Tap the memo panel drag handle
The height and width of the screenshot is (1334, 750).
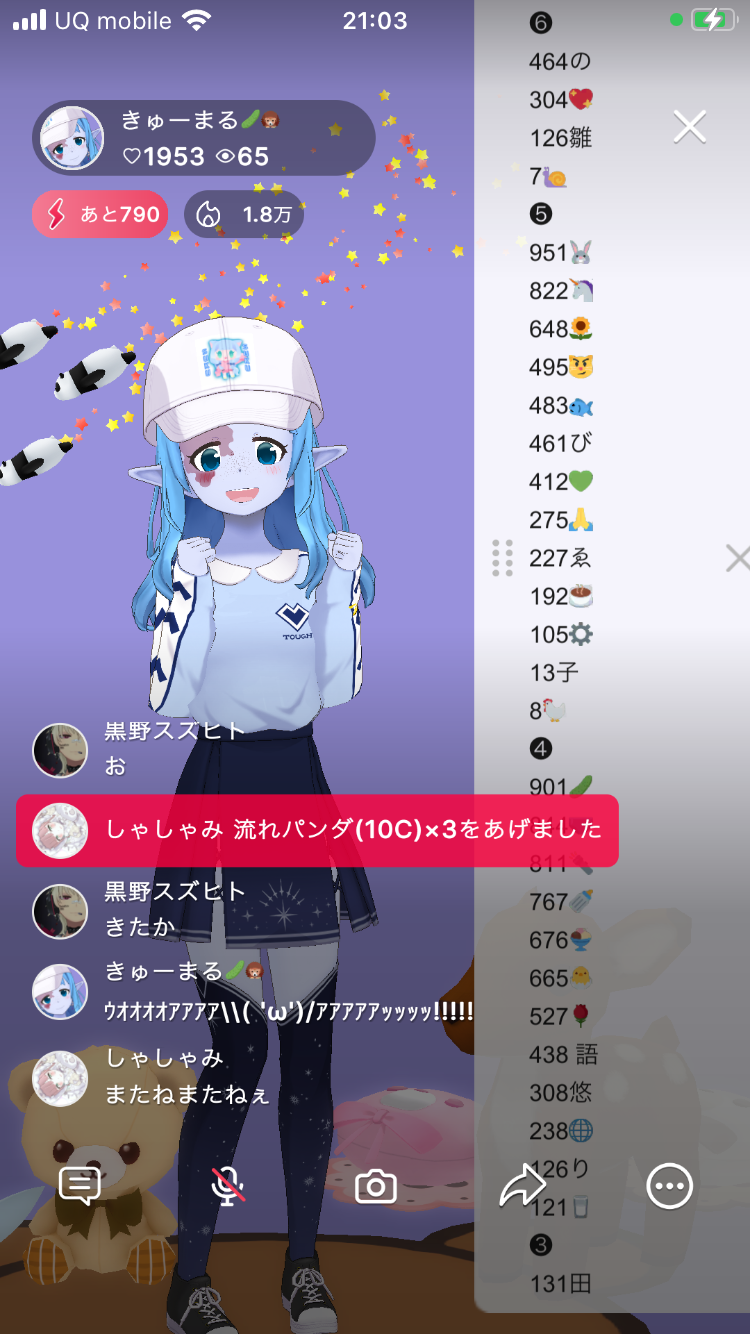[503, 558]
